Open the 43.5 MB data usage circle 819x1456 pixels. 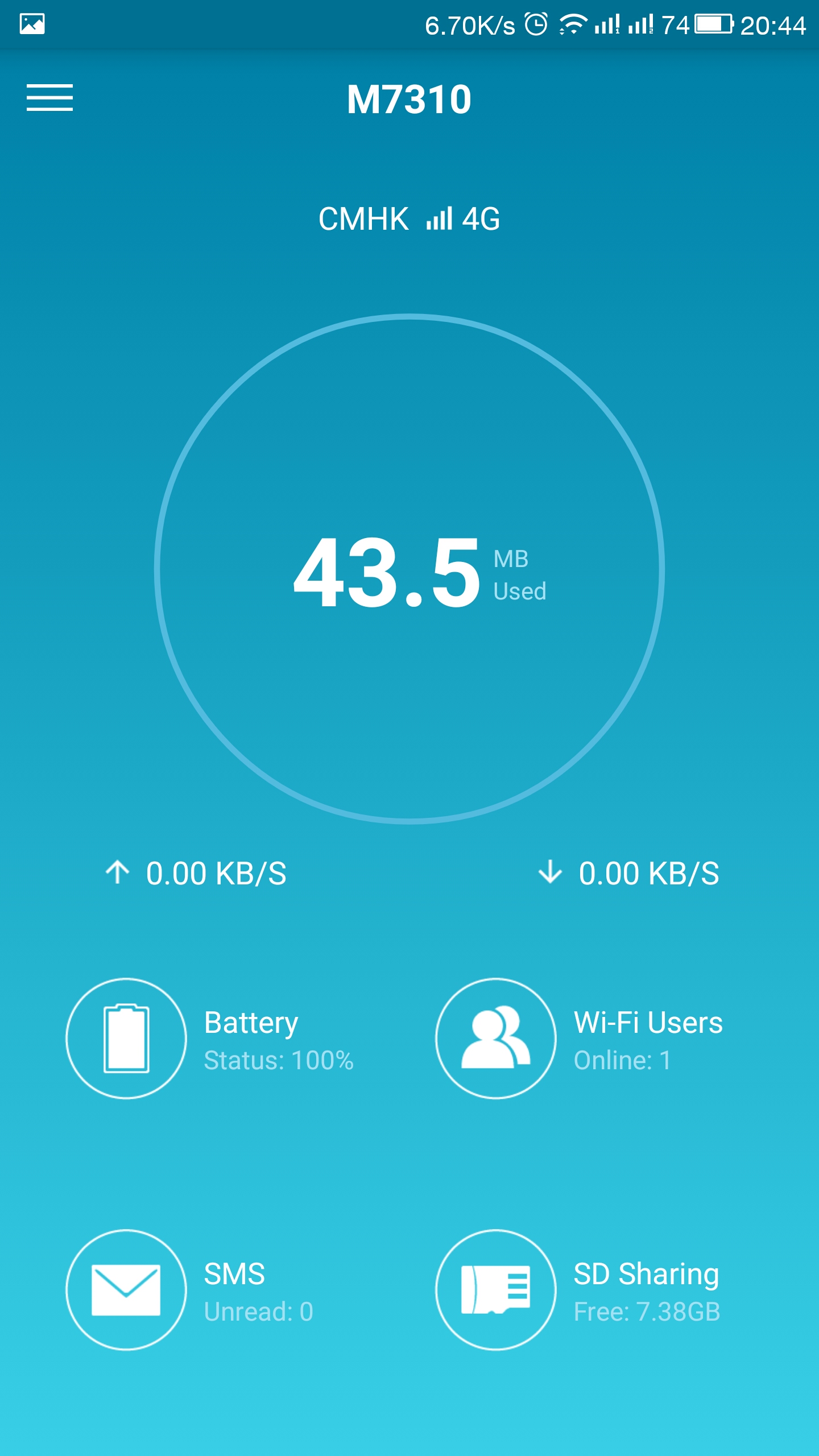click(x=409, y=569)
